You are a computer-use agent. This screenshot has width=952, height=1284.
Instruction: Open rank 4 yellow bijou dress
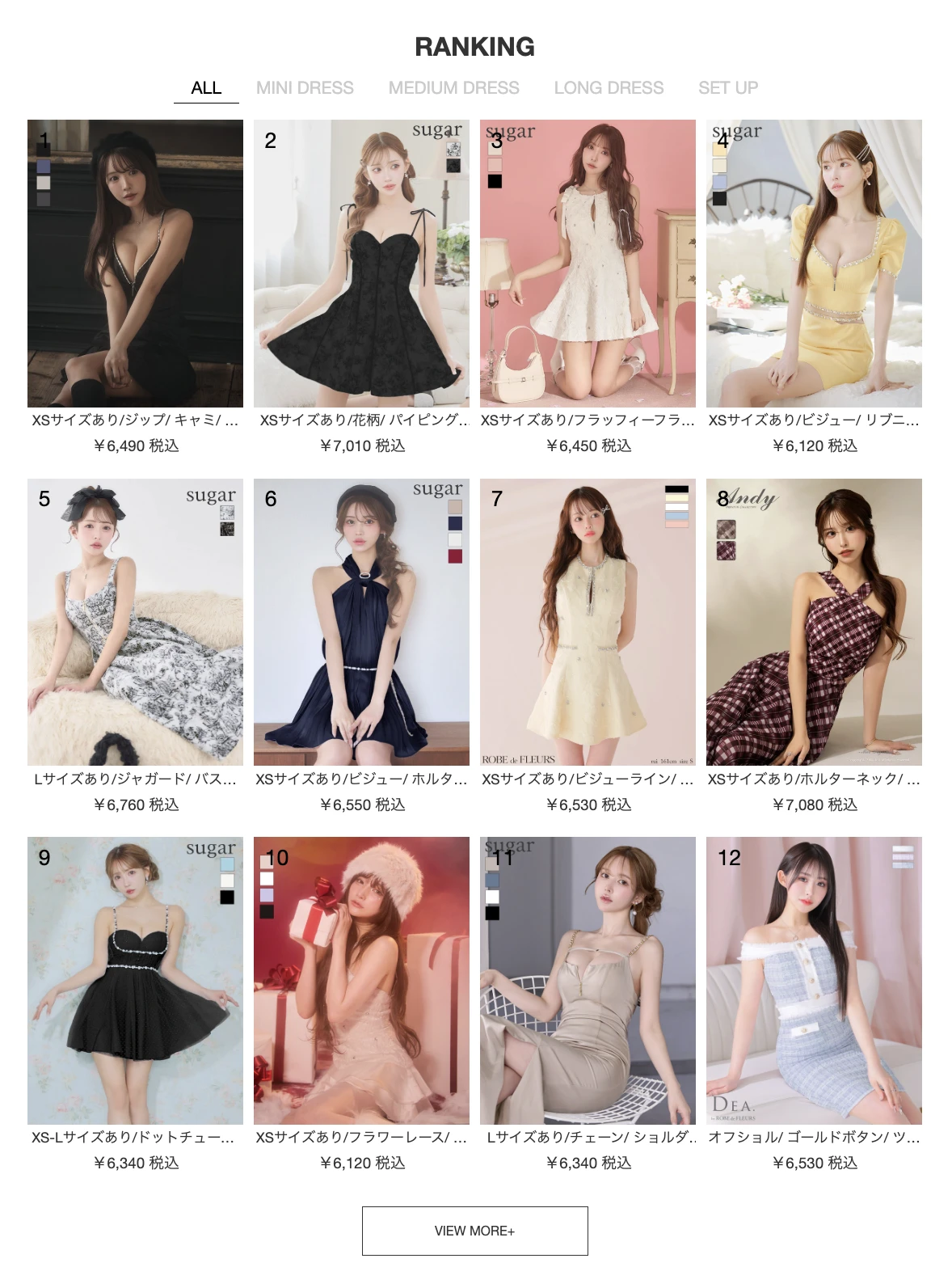click(814, 264)
